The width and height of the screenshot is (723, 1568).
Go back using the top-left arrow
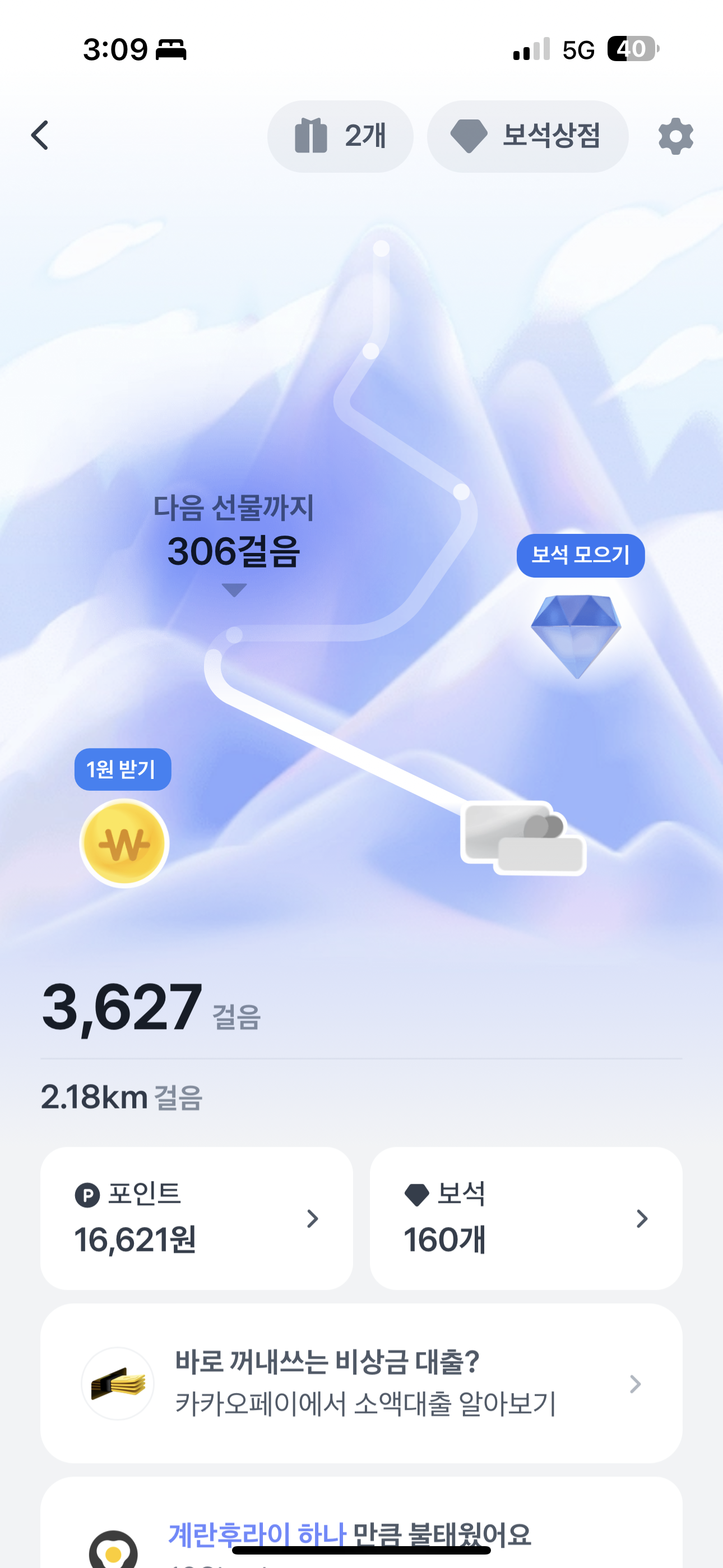[40, 135]
